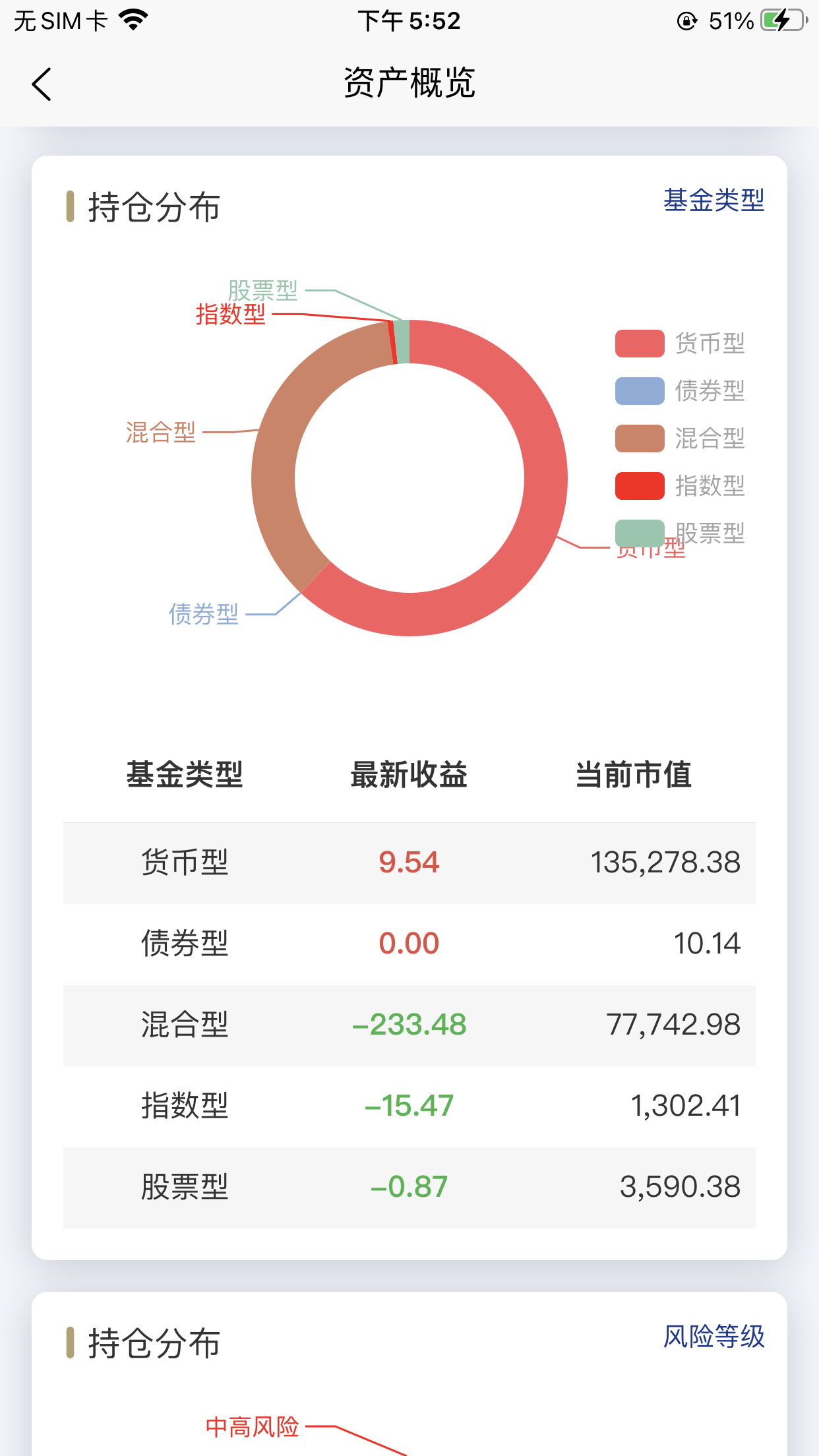Toggle the 指数型 legend item
819x1456 pixels.
click(680, 486)
